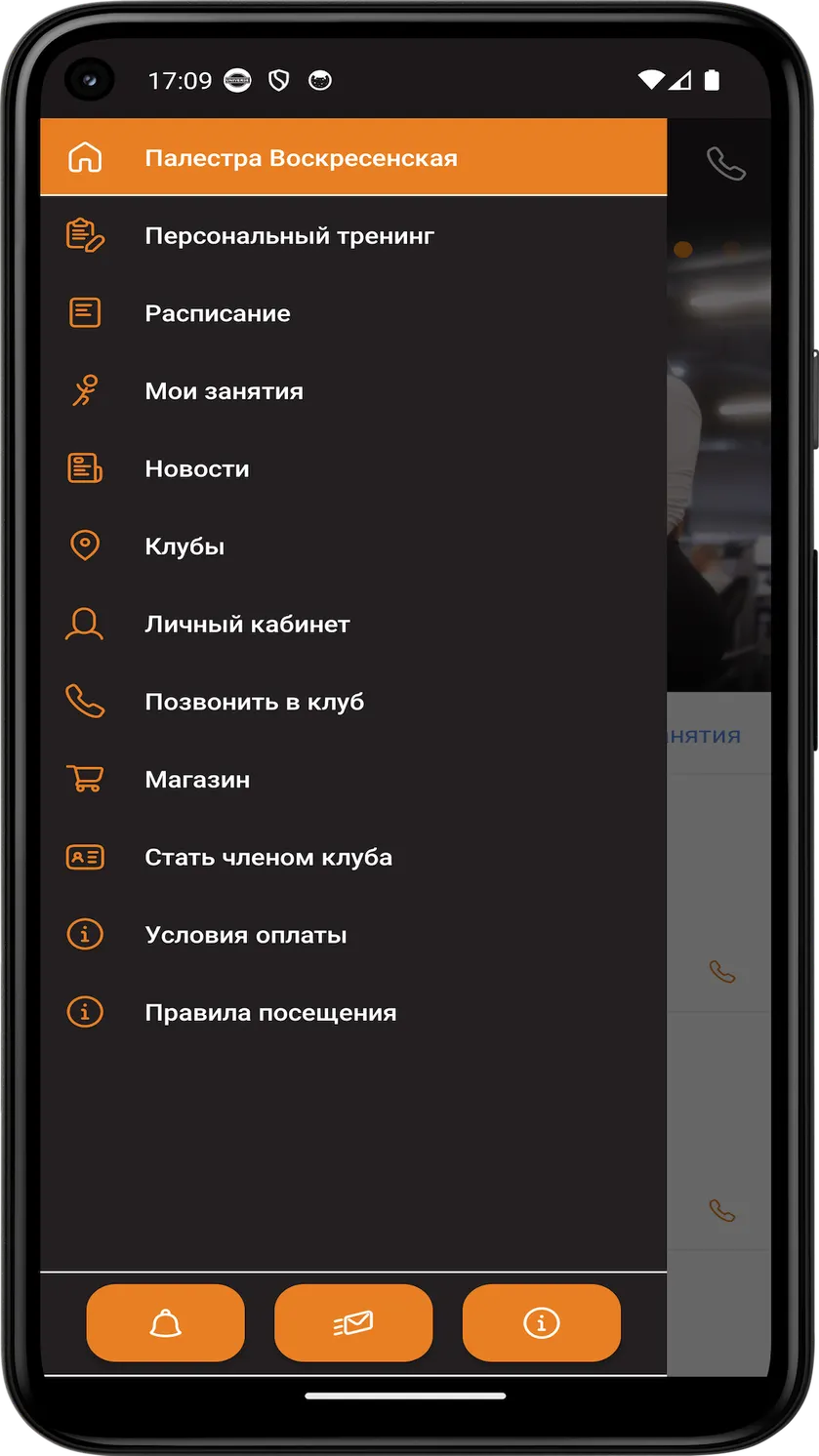Open the info button in bottom bar
Viewport: 819px width, 1456px height.
pyautogui.click(x=542, y=1323)
